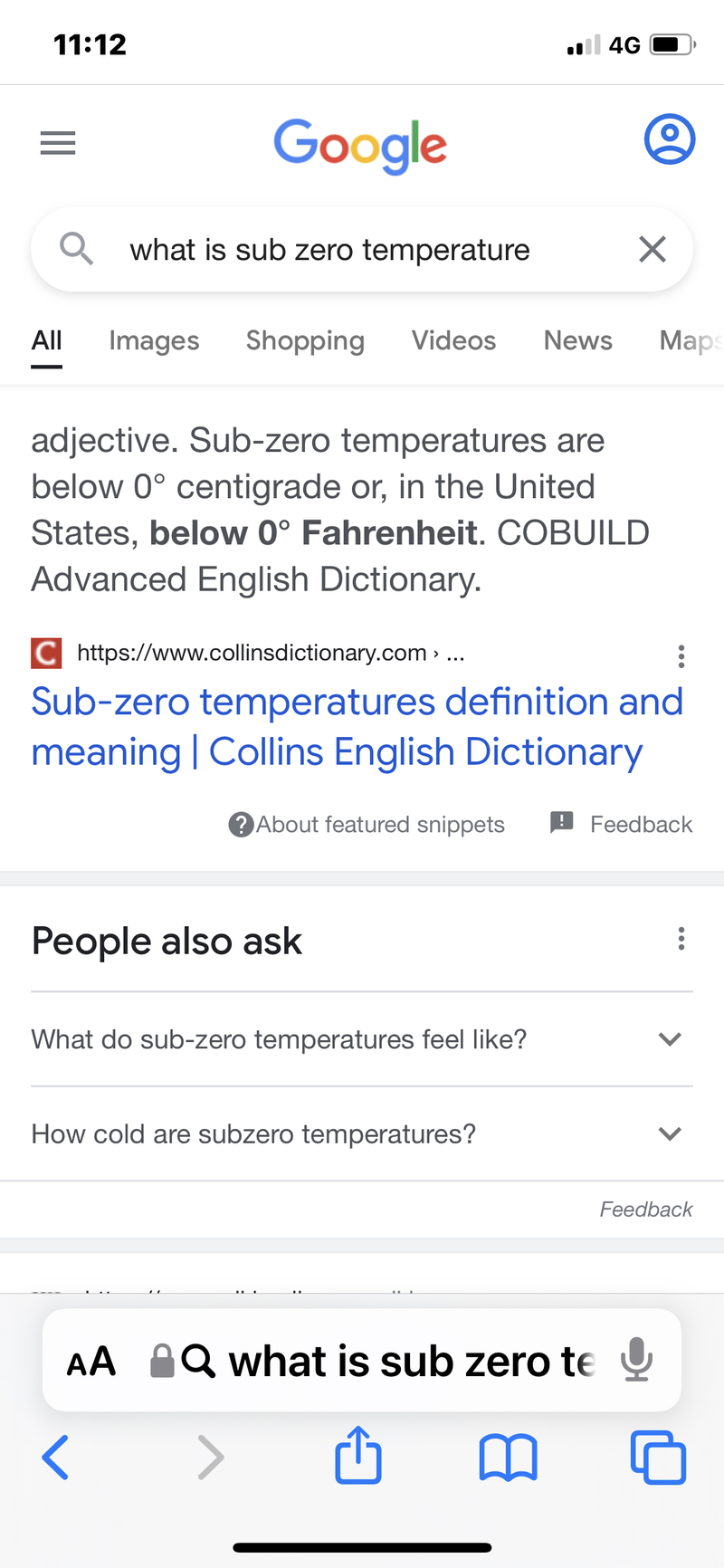Image resolution: width=724 pixels, height=1568 pixels.
Task: Send feedback on the featured snippet
Action: coord(622,824)
